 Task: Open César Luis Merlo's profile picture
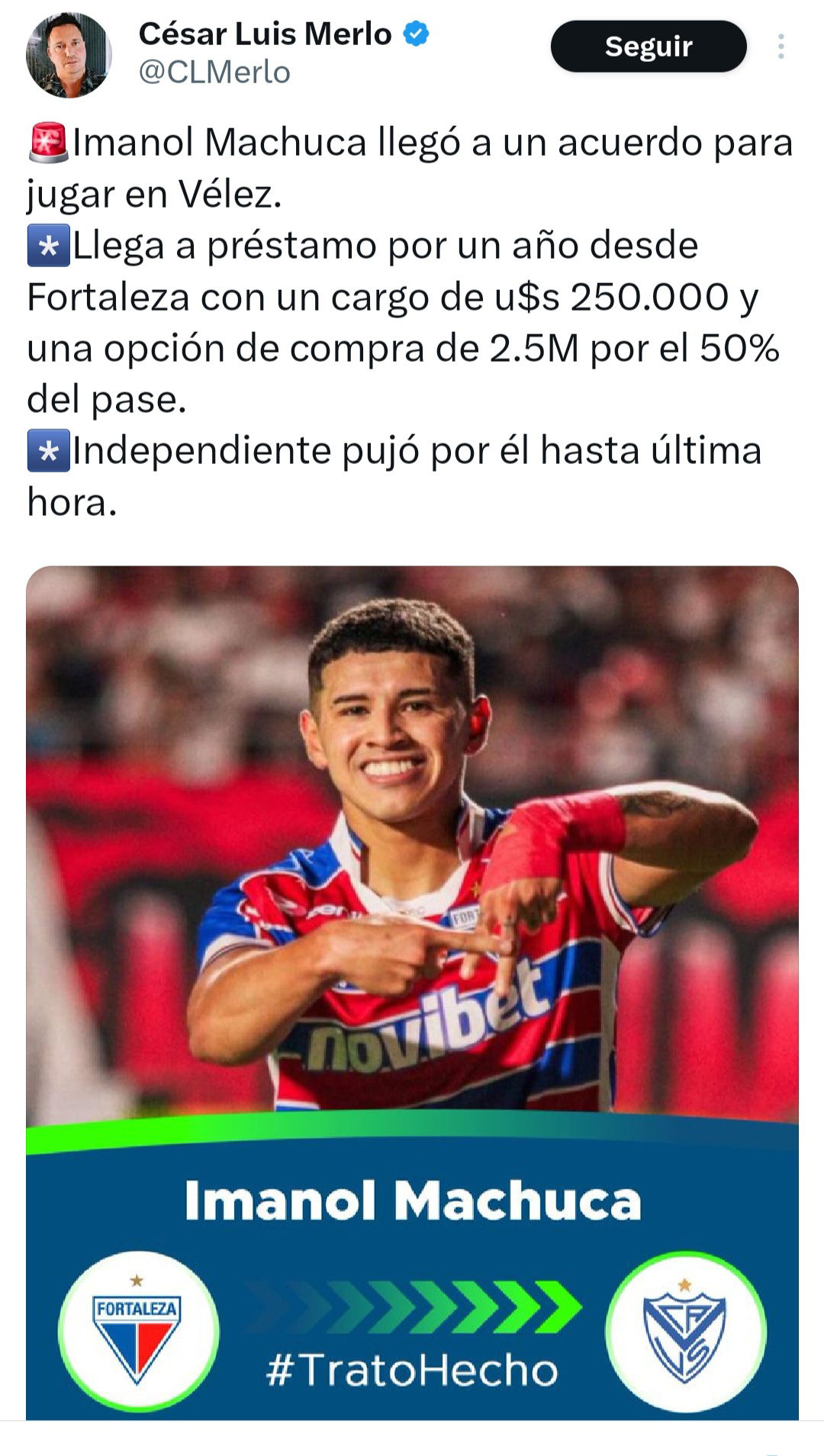point(69,55)
